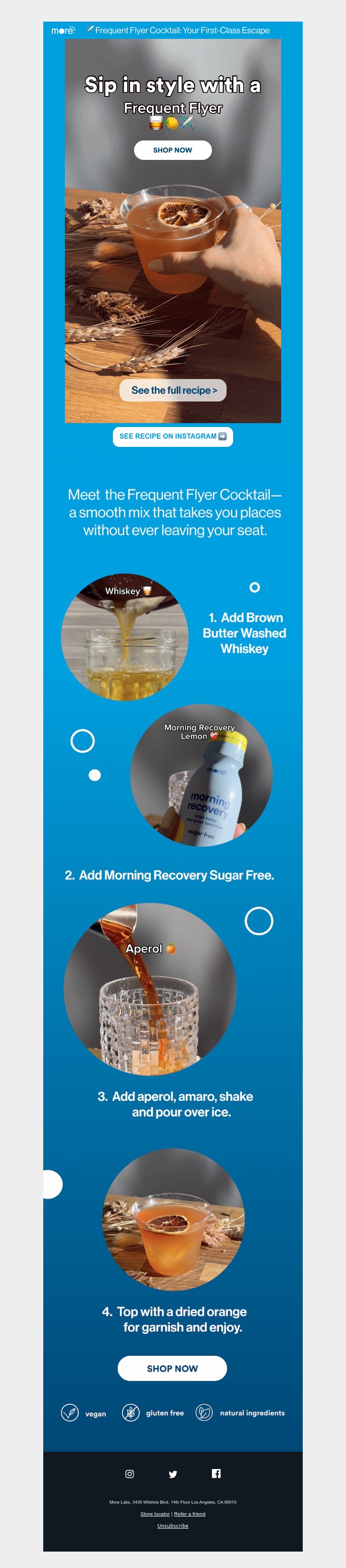Viewport: 346px width, 1568px height.
Task: View the recipe on Instagram
Action: [x=173, y=437]
